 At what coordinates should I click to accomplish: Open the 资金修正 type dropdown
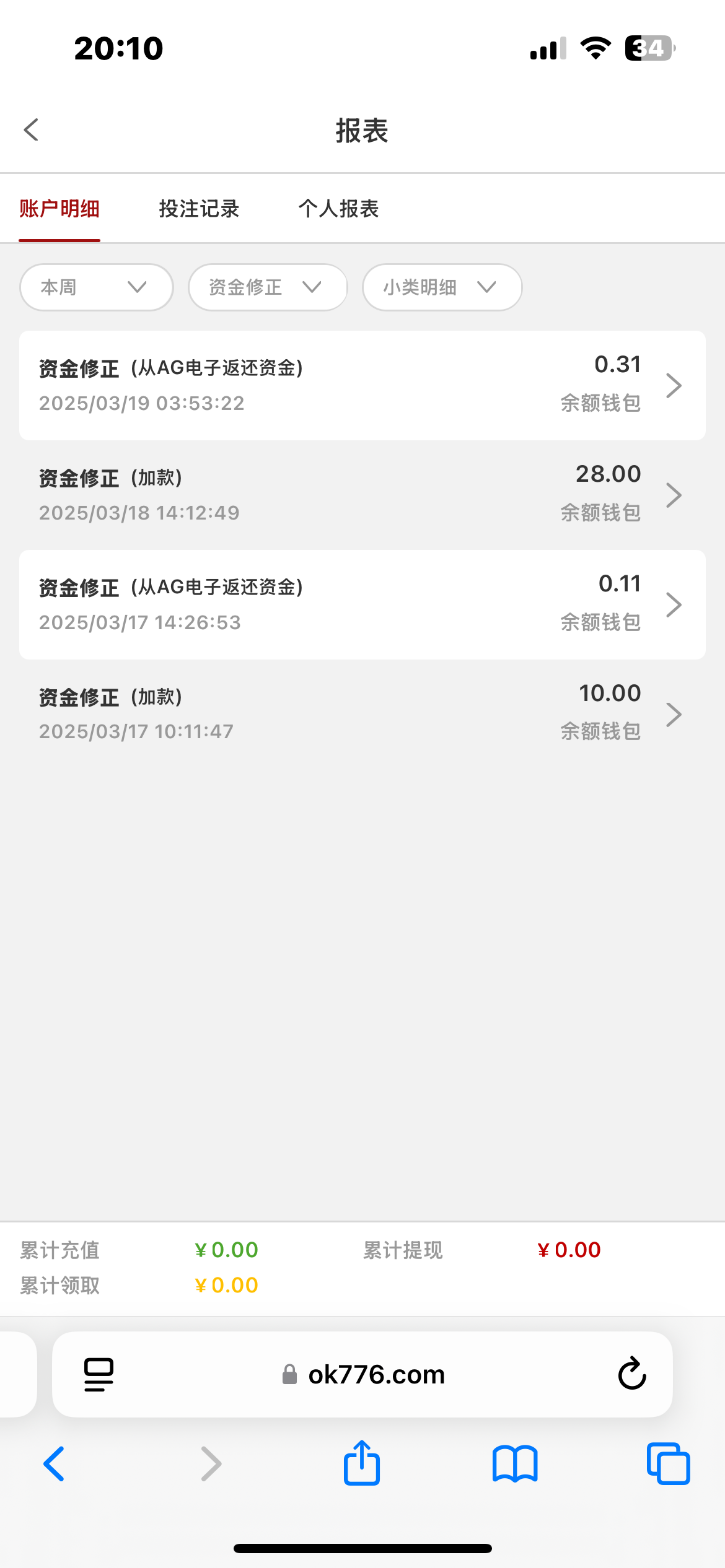click(267, 287)
